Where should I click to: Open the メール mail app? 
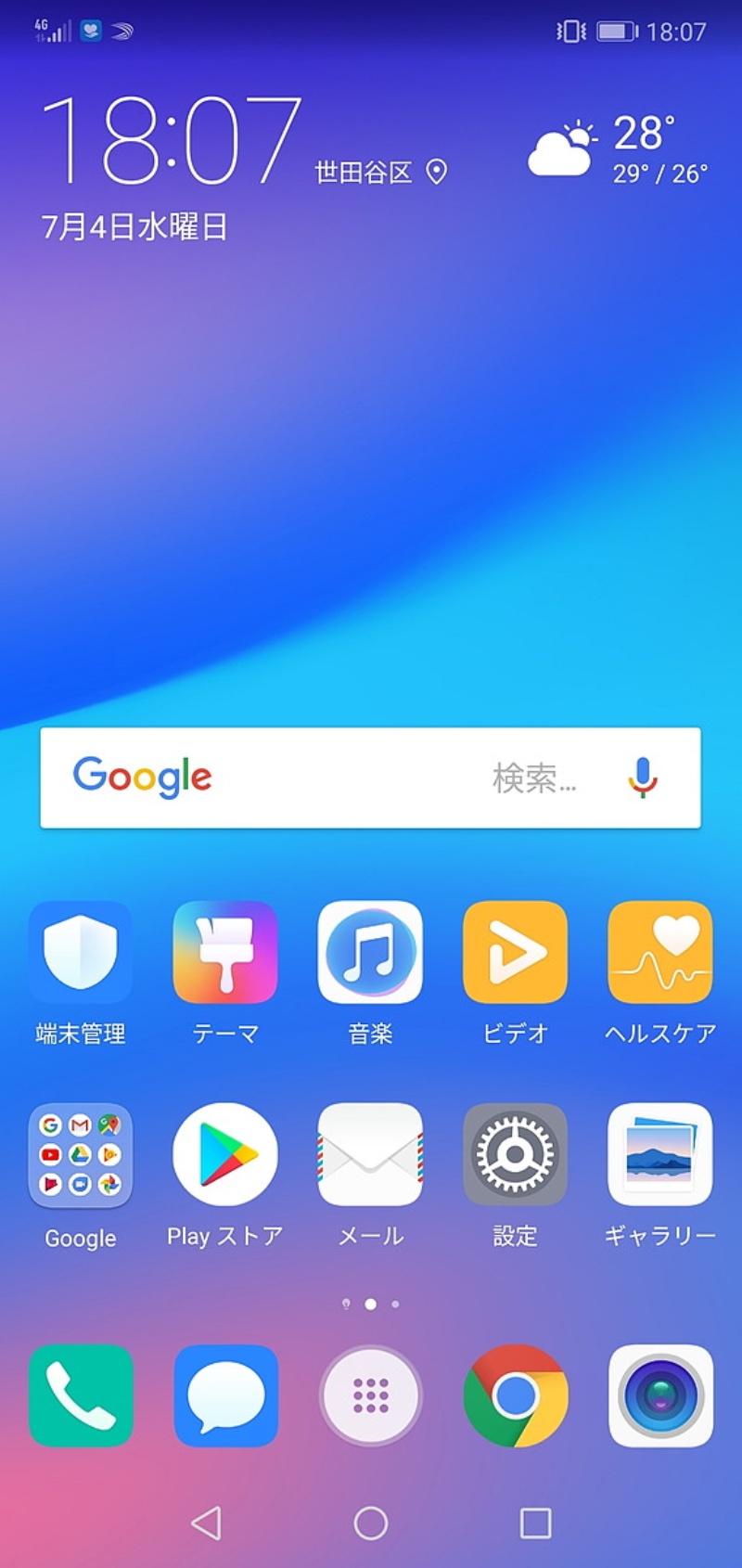[370, 1155]
